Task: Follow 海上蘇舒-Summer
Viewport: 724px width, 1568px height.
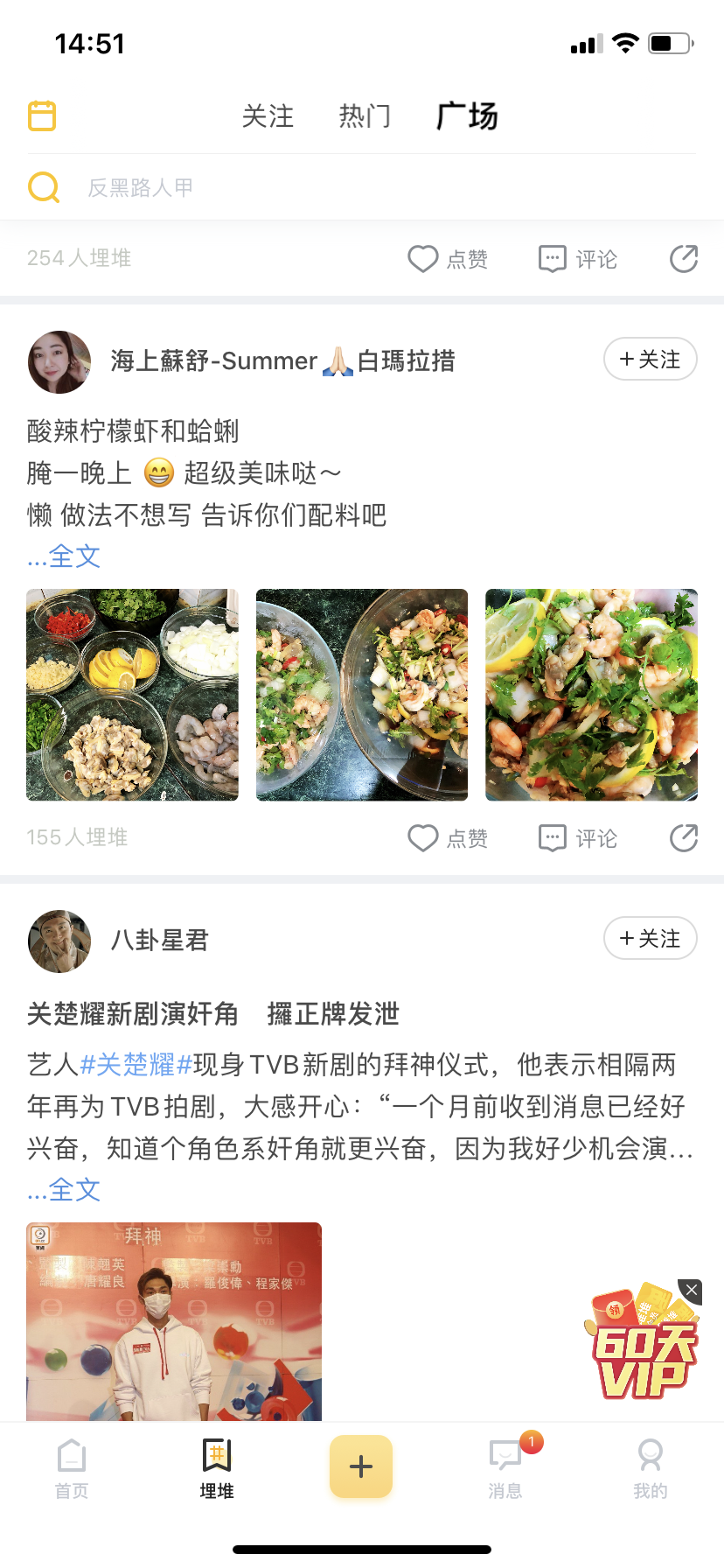Action: [650, 360]
